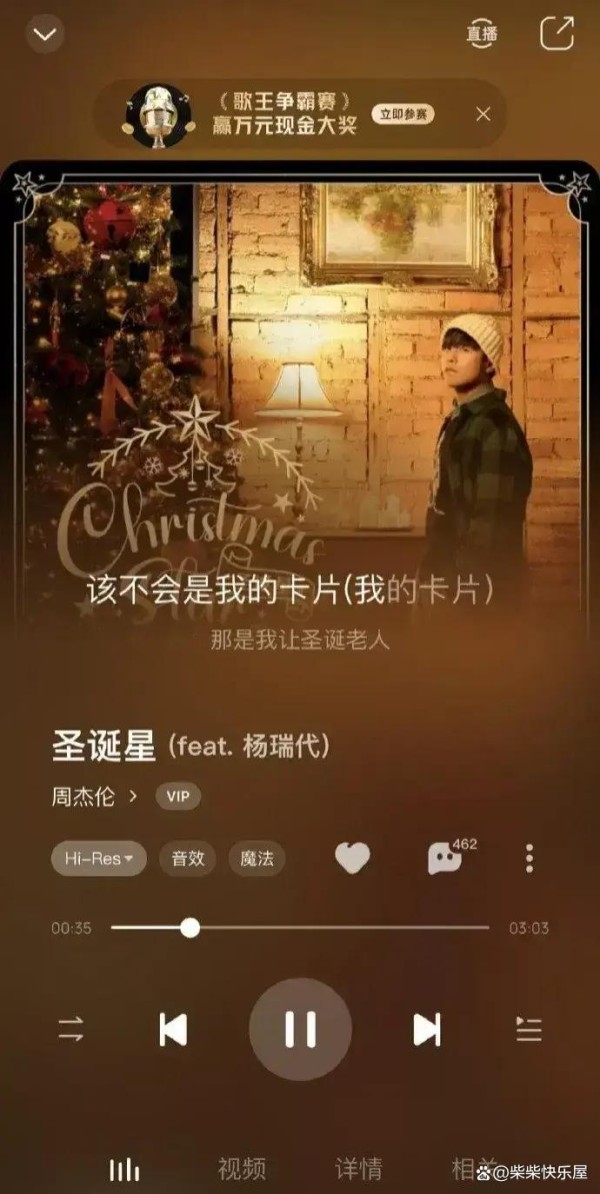The height and width of the screenshot is (1194, 600).
Task: Skip to the next track
Action: click(x=427, y=1030)
